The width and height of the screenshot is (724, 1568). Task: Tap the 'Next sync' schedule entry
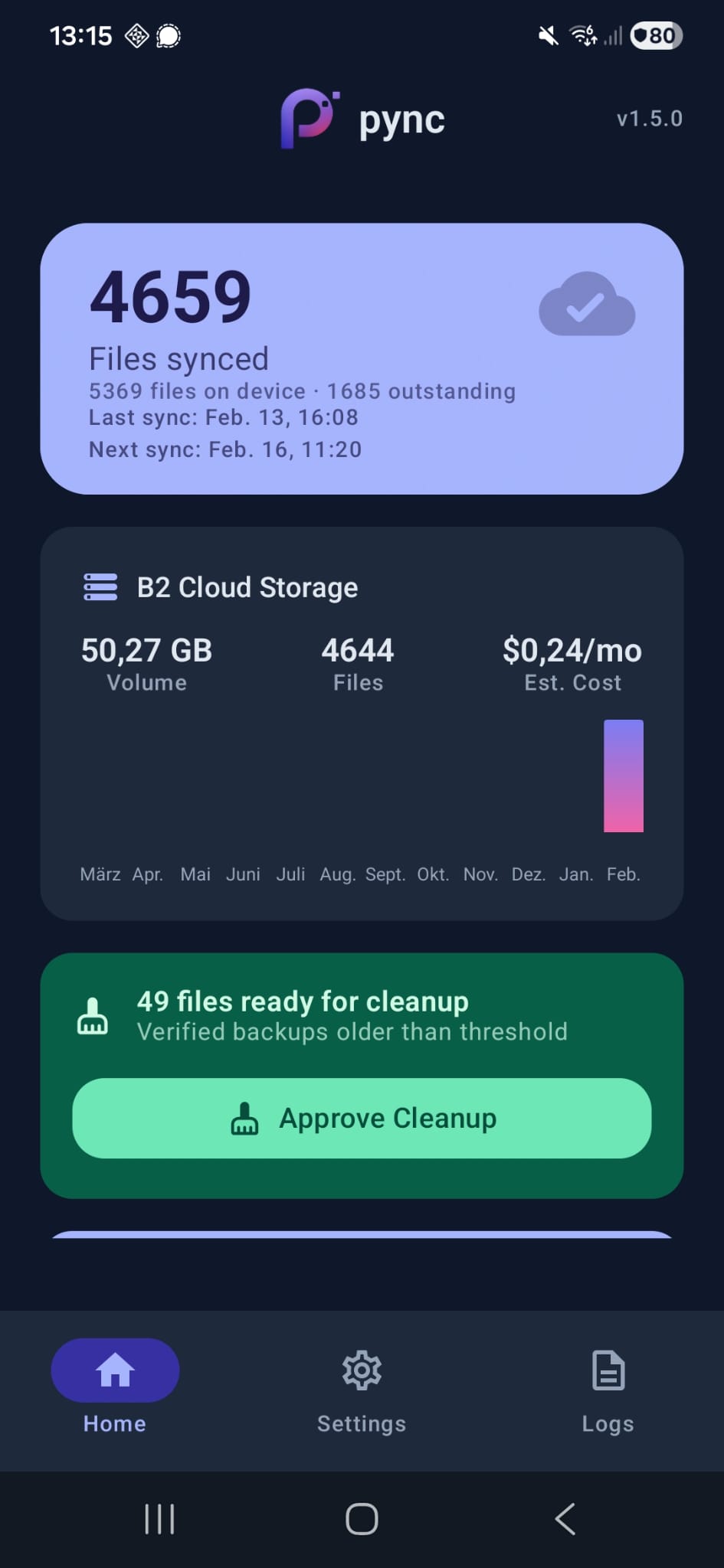click(224, 449)
